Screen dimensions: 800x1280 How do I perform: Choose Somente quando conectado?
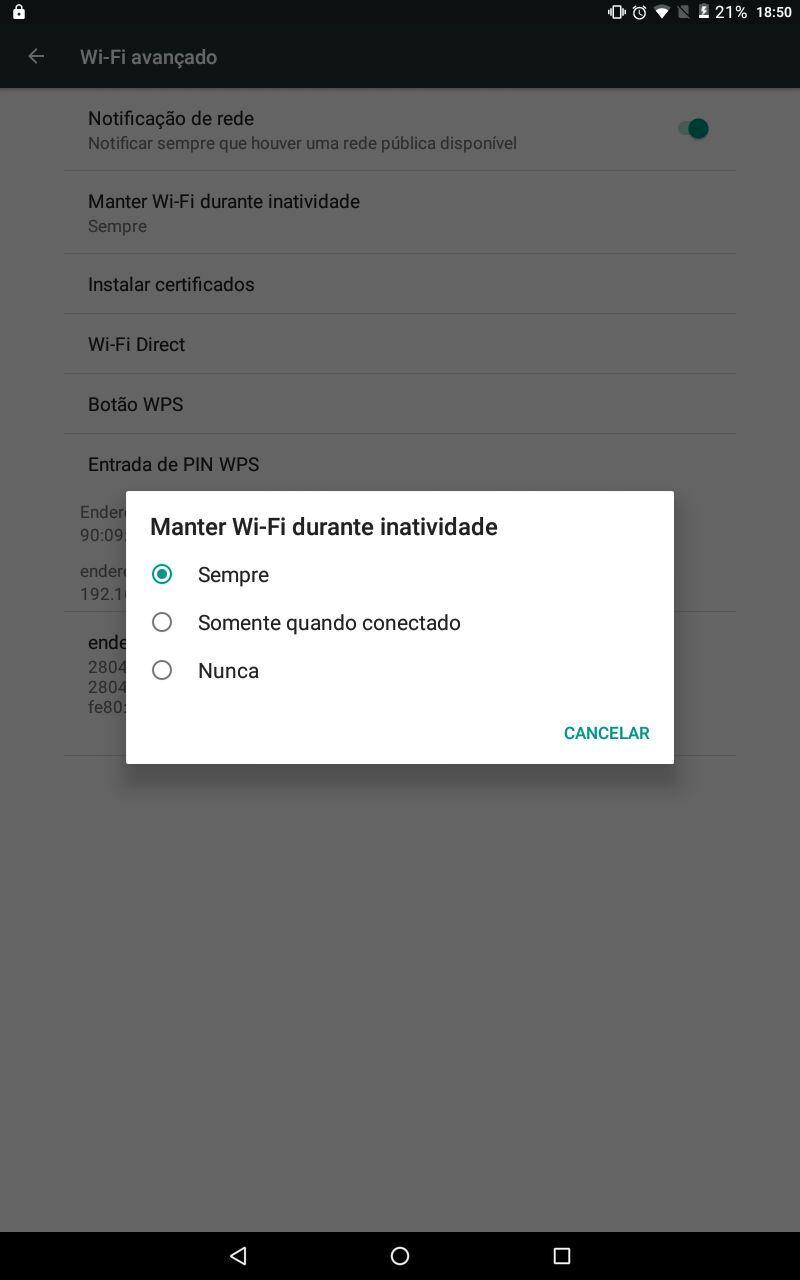tap(399, 622)
